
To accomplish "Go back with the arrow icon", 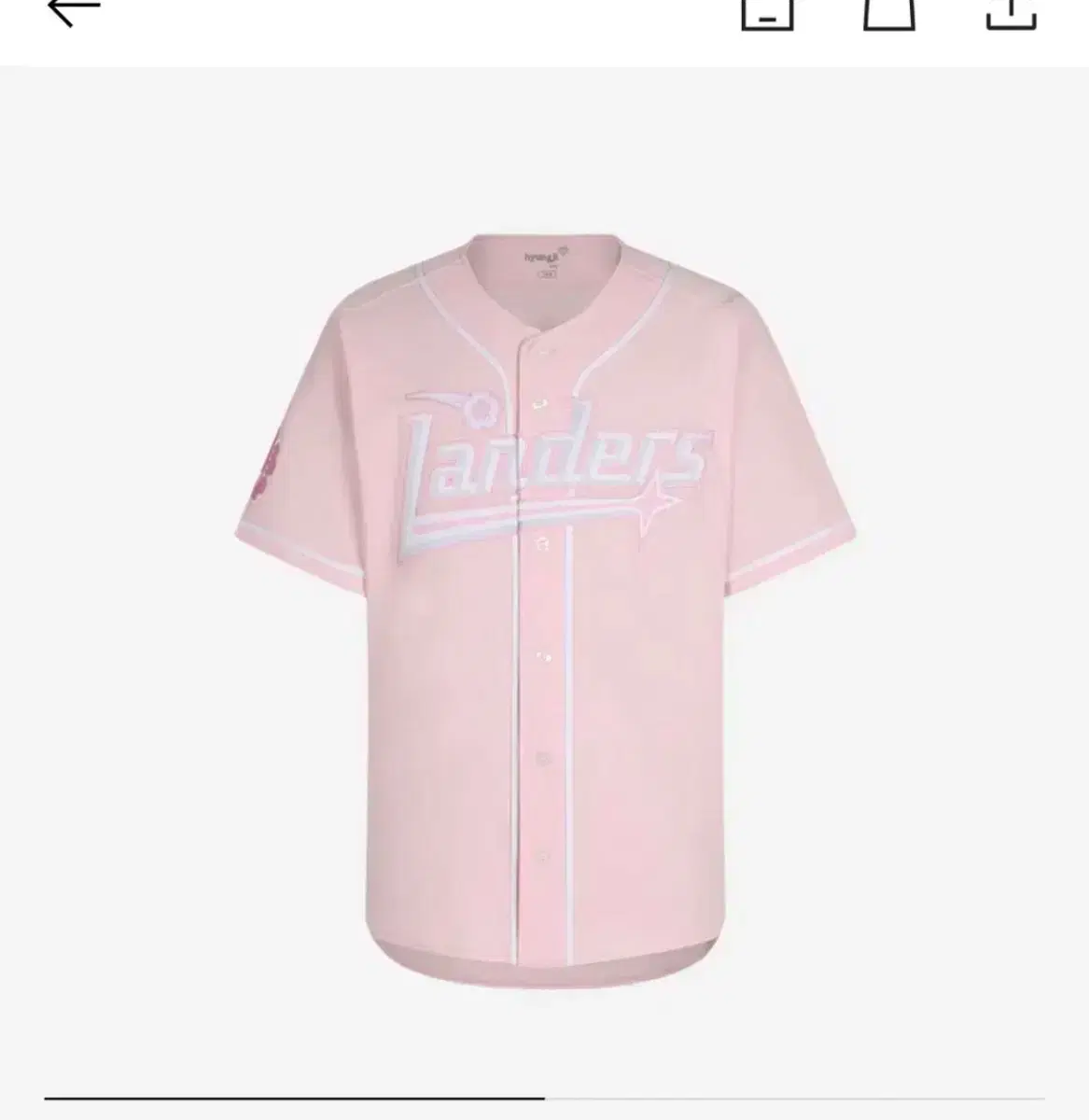I will click(x=74, y=11).
